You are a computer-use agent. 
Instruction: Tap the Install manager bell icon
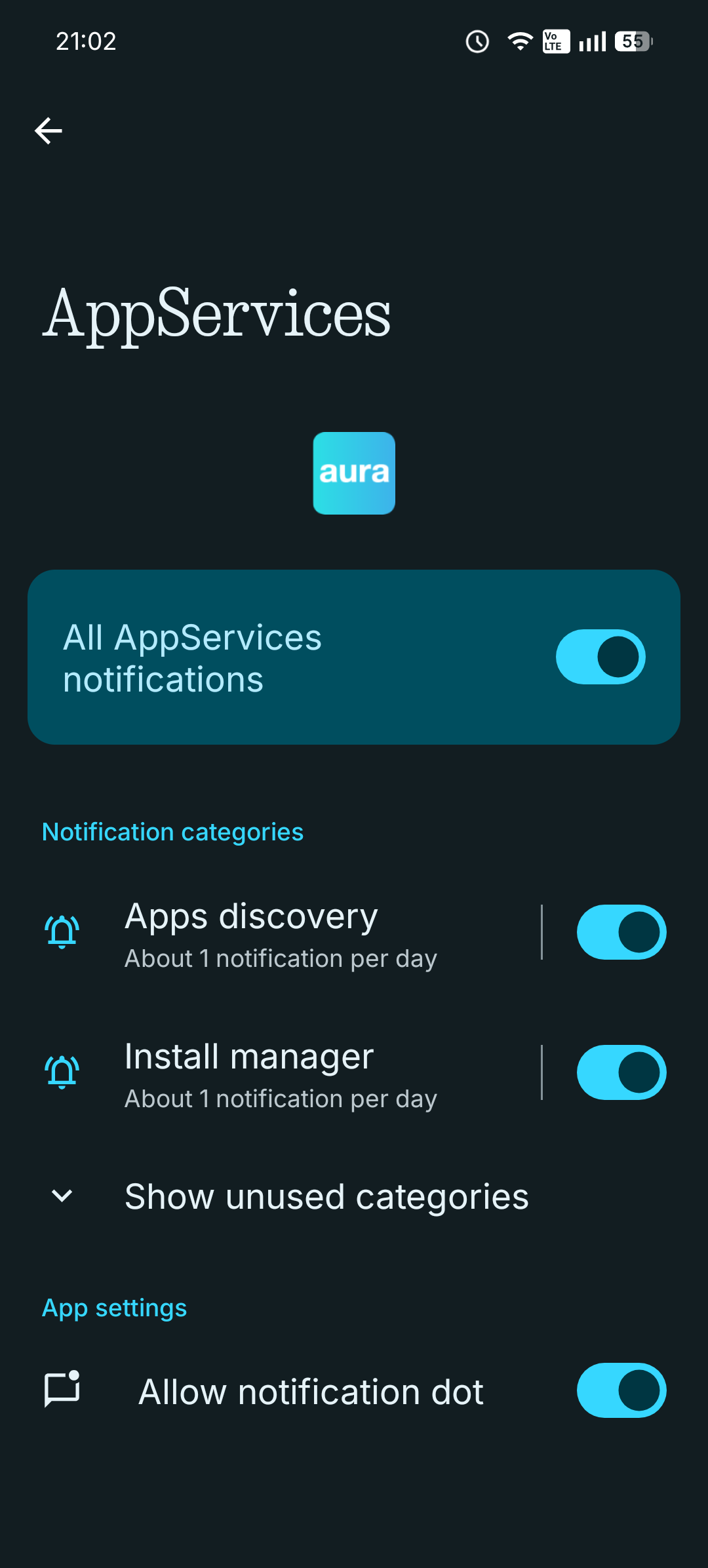62,1073
